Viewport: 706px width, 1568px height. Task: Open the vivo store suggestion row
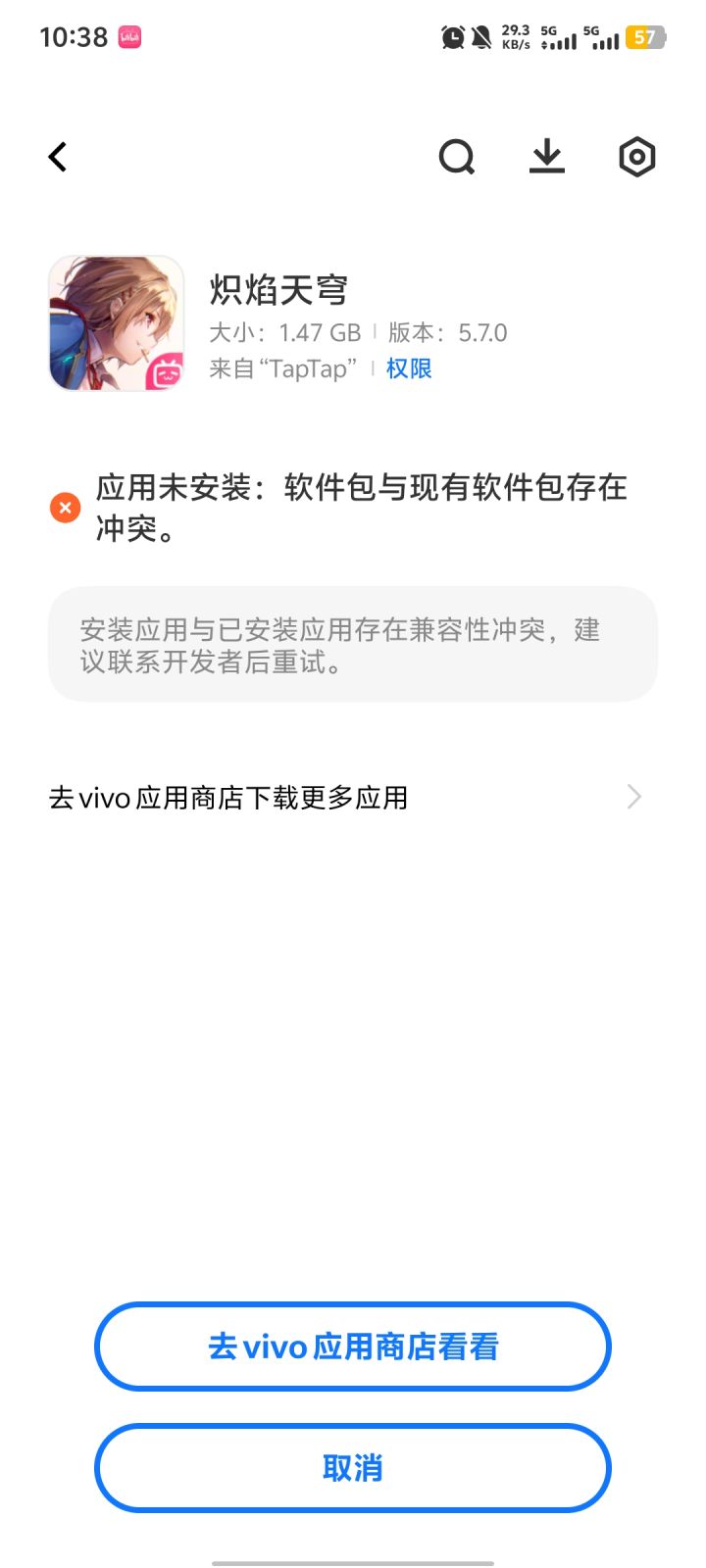coord(231,797)
